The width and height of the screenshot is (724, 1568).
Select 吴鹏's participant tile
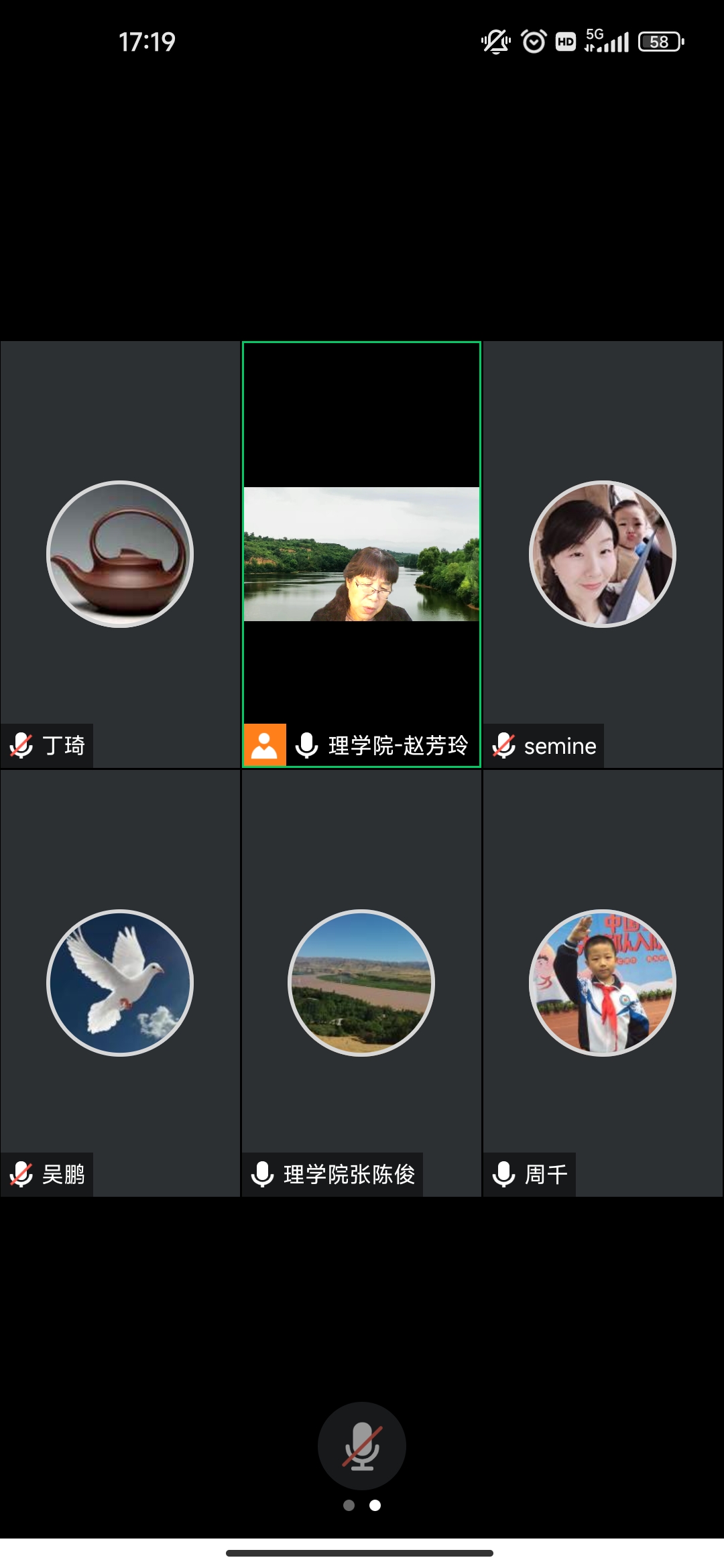tap(120, 982)
